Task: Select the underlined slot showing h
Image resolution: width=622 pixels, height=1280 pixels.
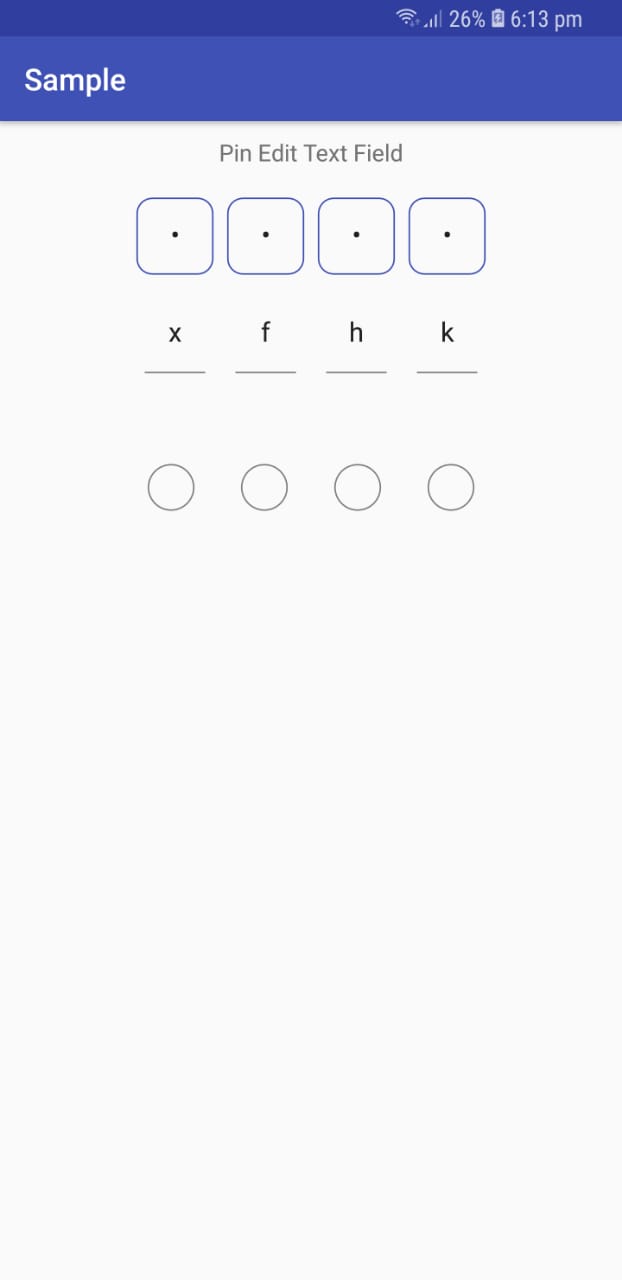Action: 356,343
